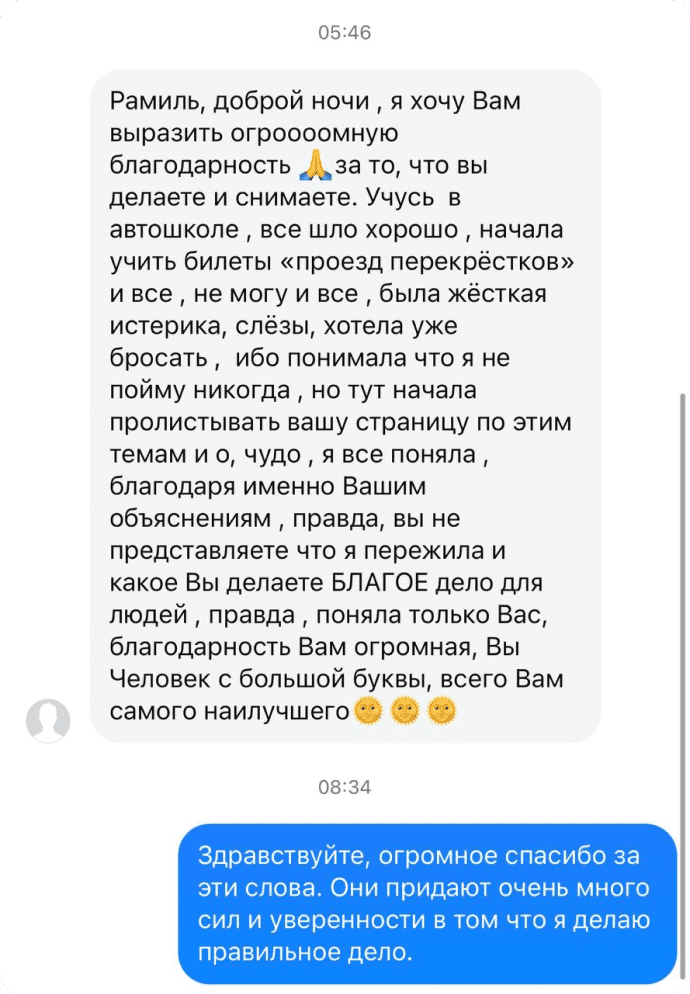This screenshot has height=994, width=690.
Task: Open the sender's profile avatar
Action: point(48,720)
